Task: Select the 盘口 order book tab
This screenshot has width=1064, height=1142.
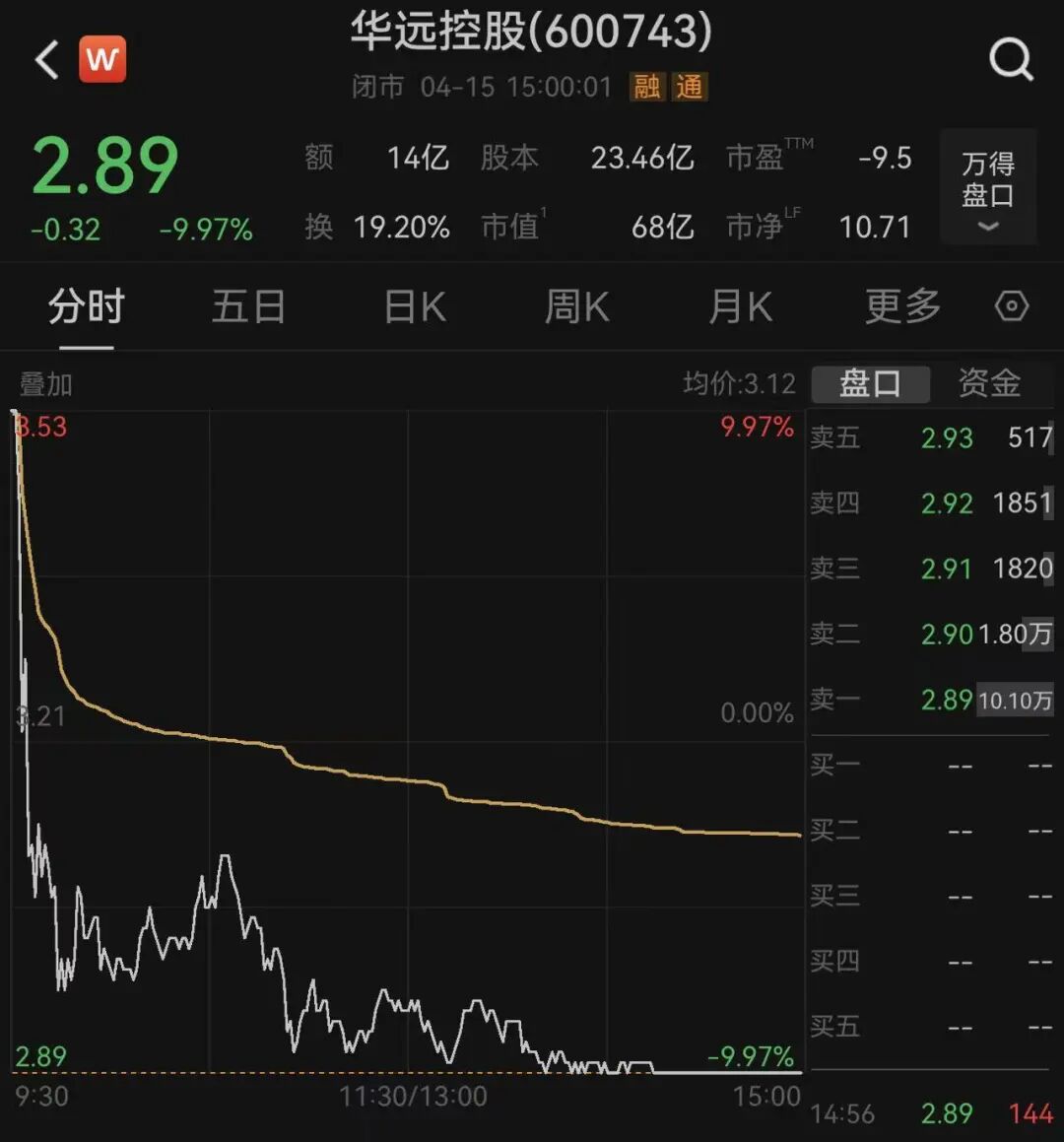Action: (870, 383)
